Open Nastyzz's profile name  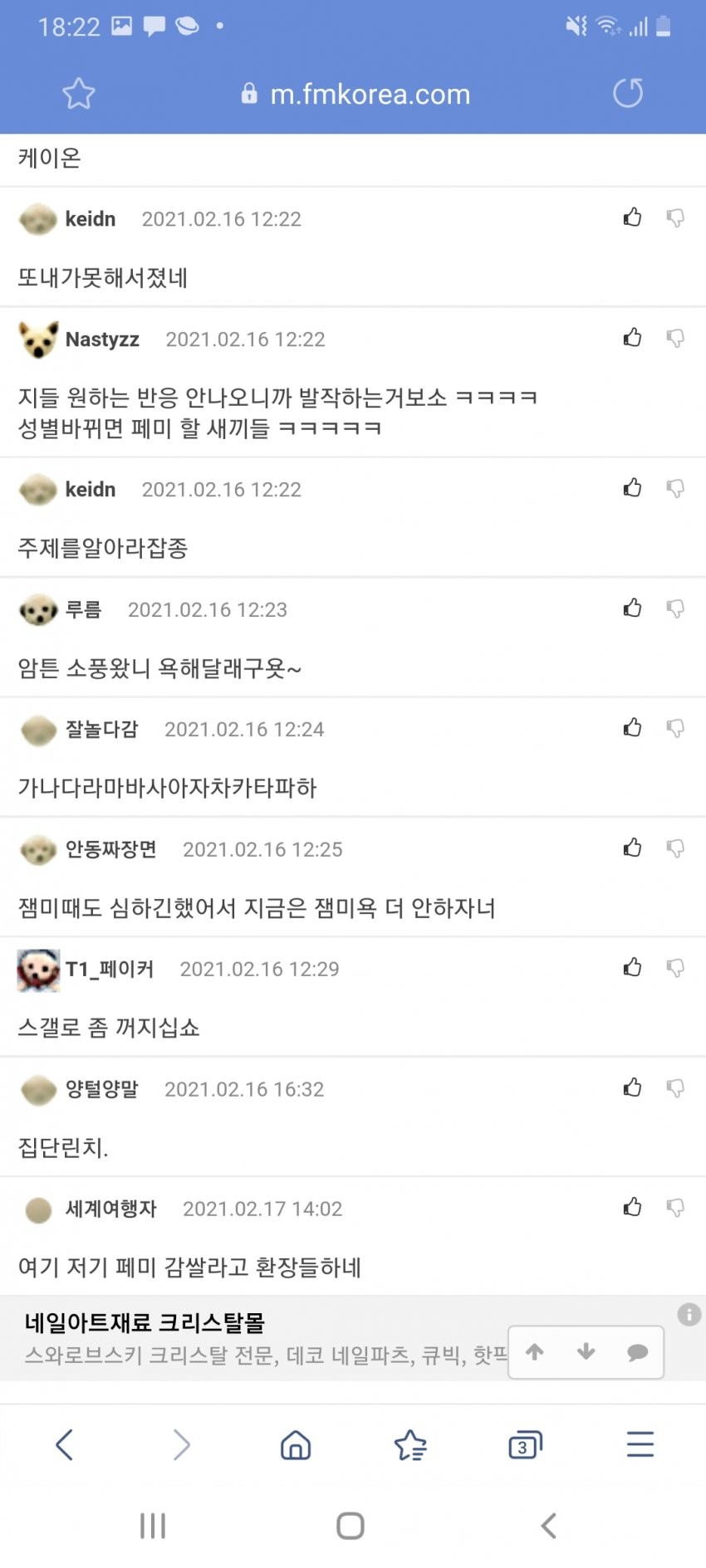[102, 339]
